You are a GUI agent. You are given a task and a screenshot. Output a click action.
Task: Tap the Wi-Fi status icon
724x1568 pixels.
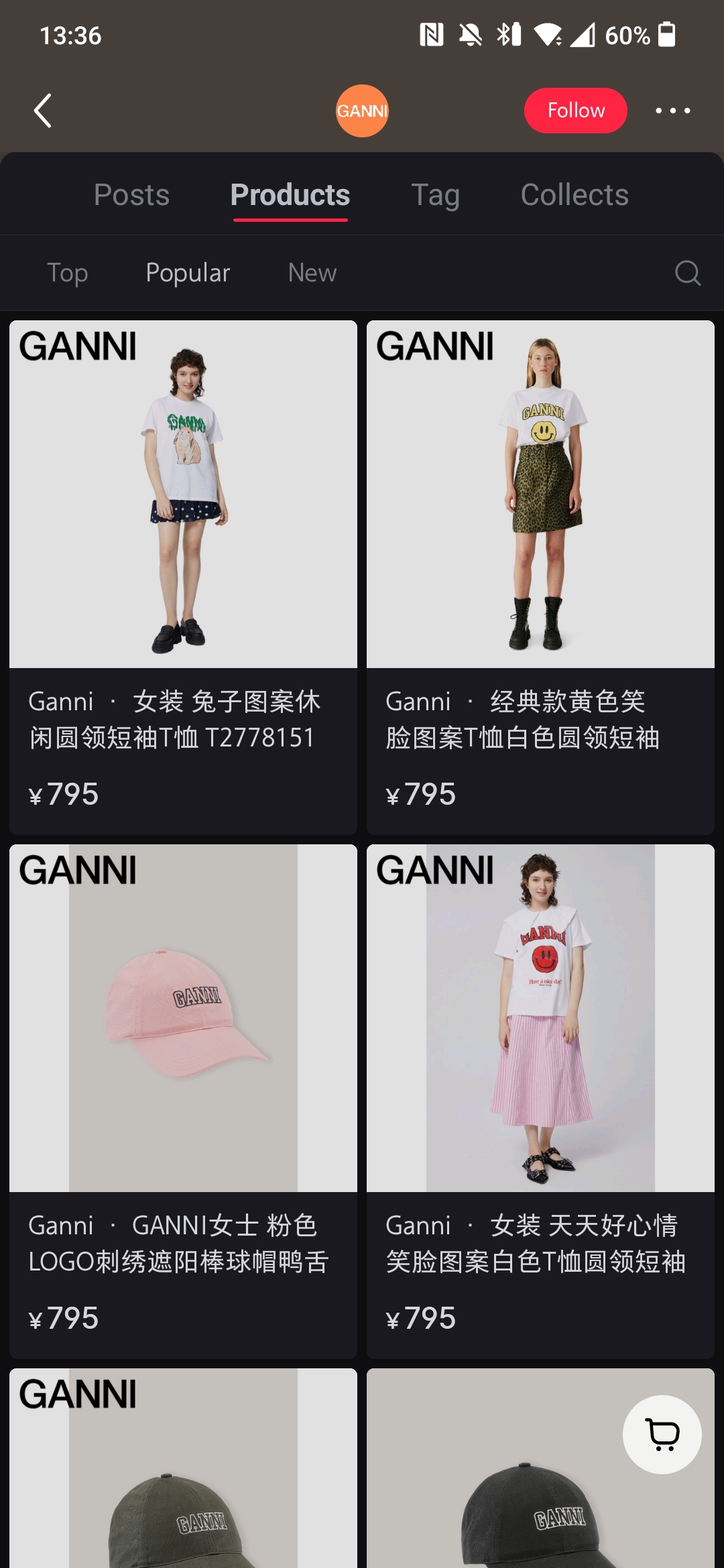[x=550, y=37]
